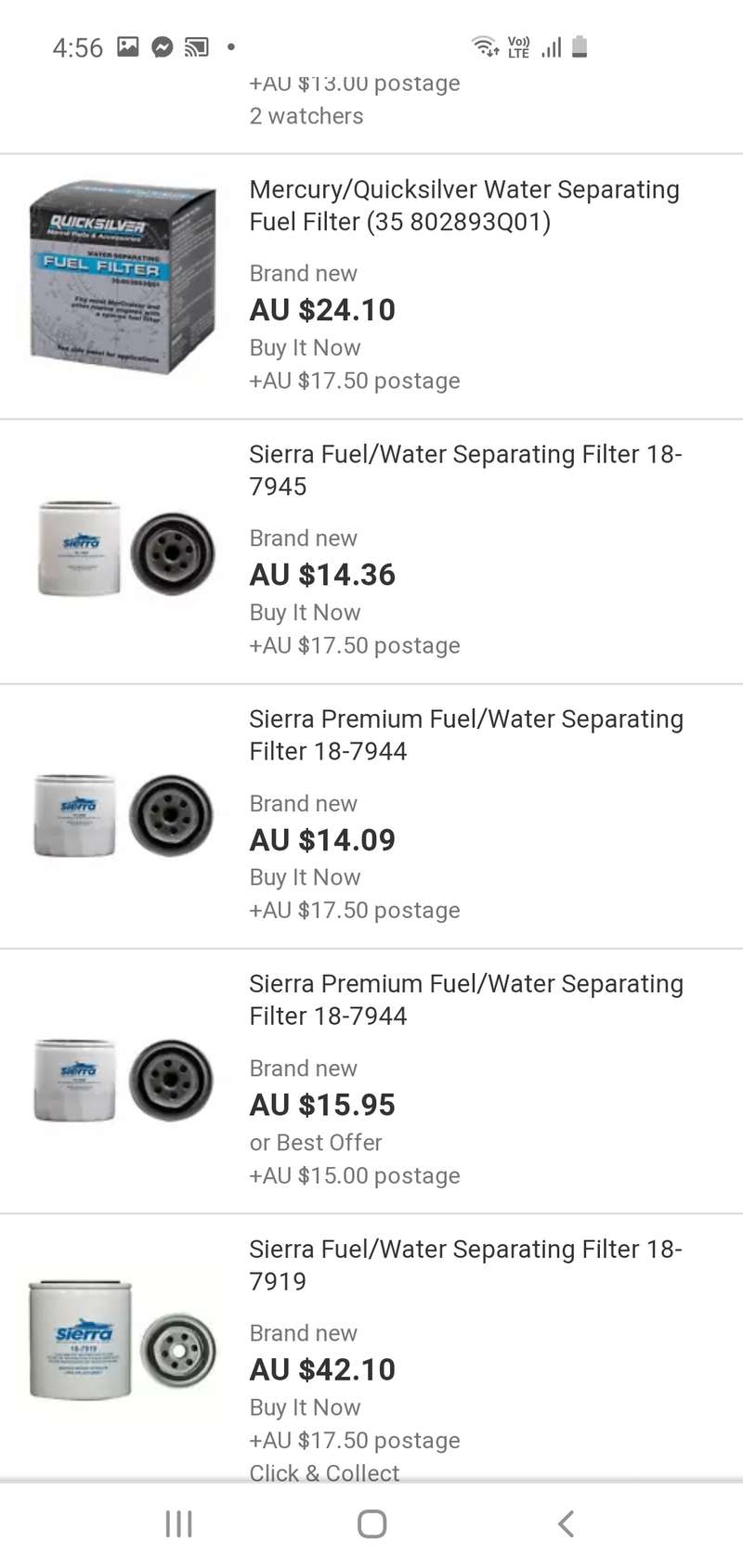The image size is (743, 1568).
Task: Tap the system back button
Action: (566, 1523)
